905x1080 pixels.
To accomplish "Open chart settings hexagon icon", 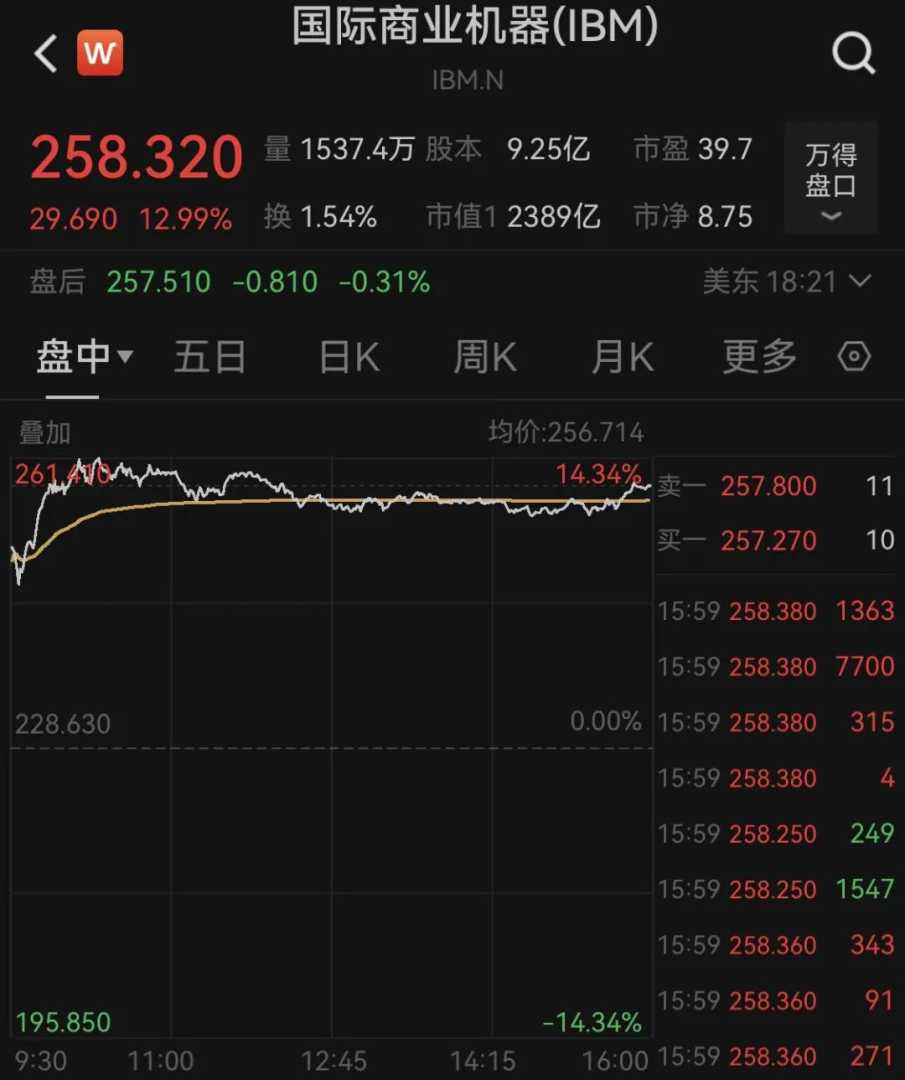I will pyautogui.click(x=854, y=357).
